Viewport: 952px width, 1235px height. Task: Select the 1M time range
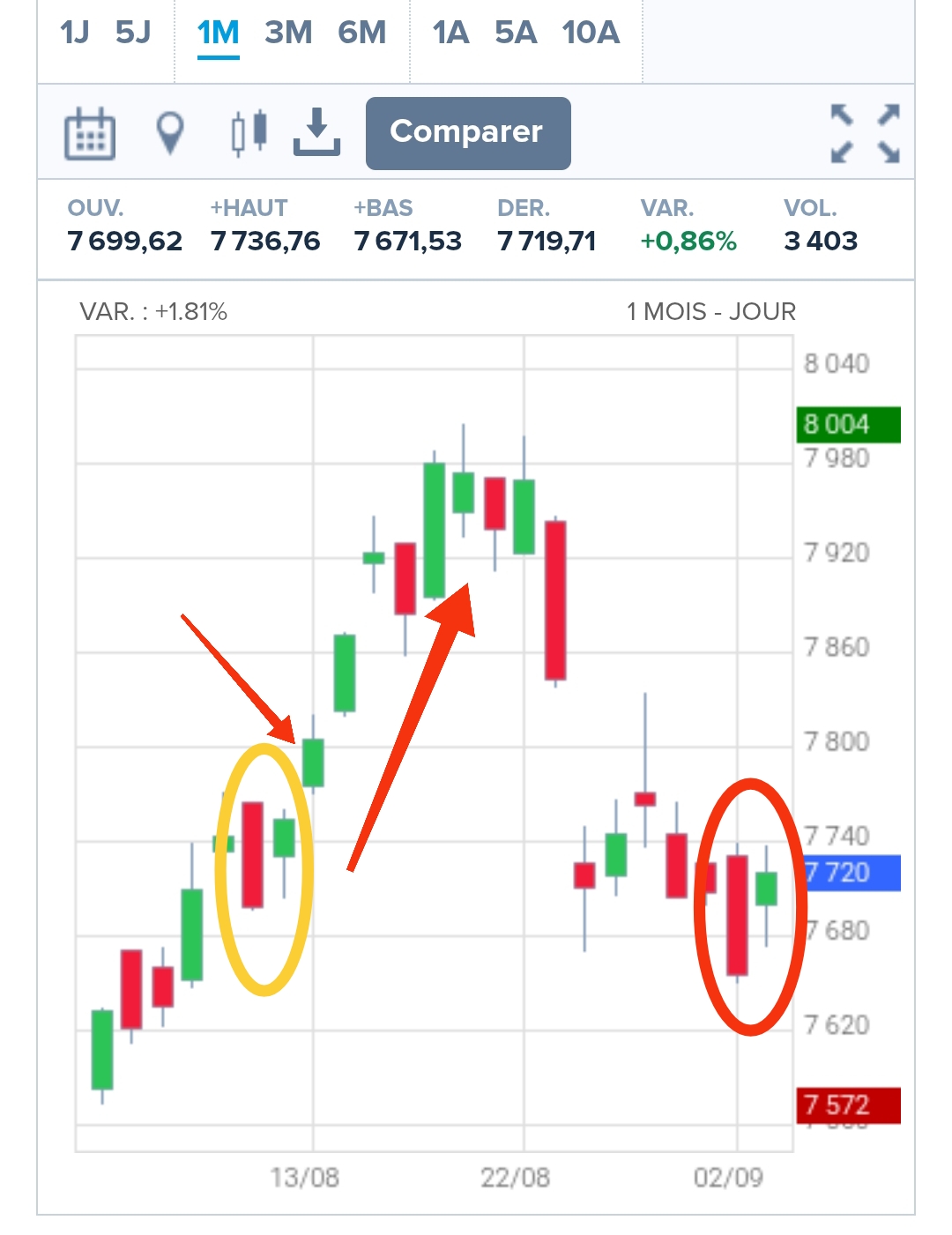[218, 33]
